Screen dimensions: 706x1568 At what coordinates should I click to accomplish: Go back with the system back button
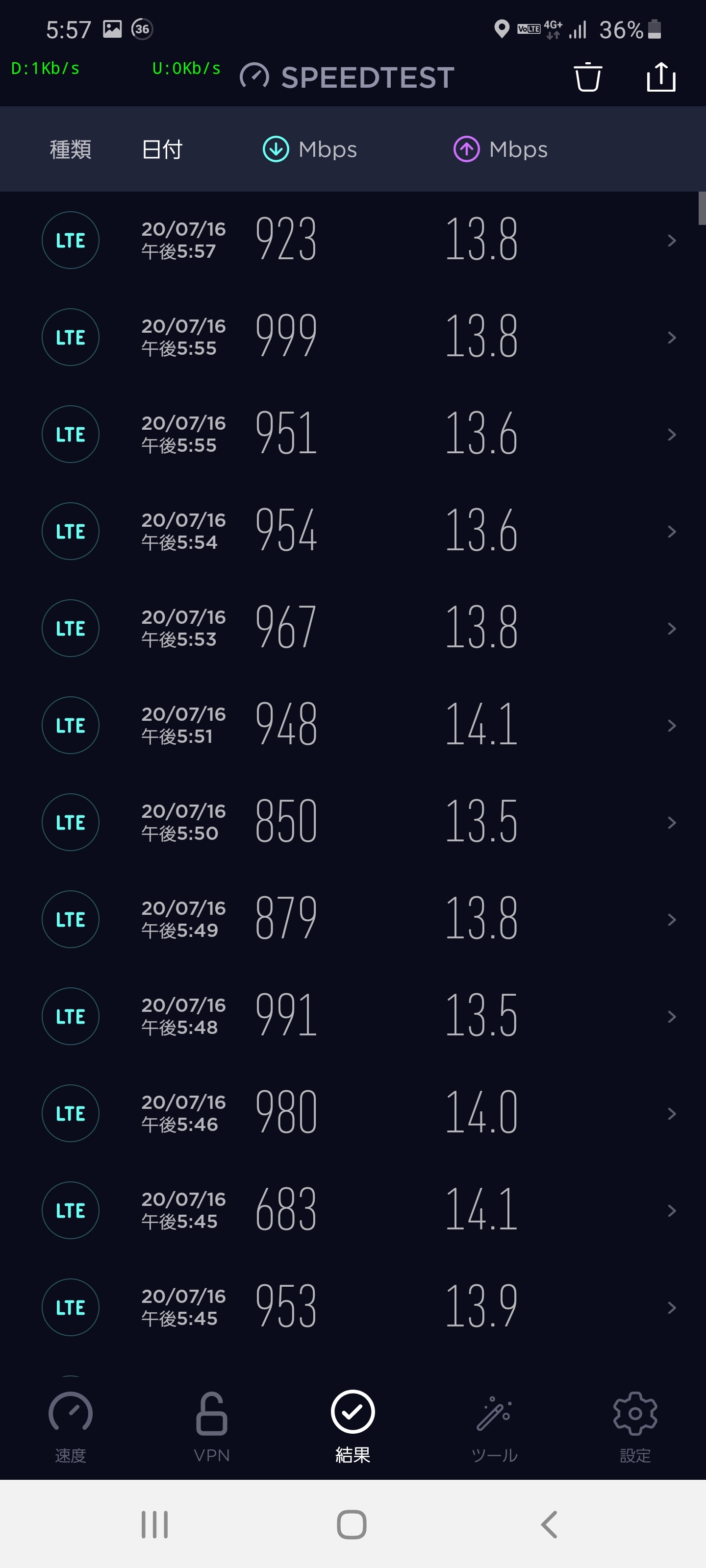549,1524
